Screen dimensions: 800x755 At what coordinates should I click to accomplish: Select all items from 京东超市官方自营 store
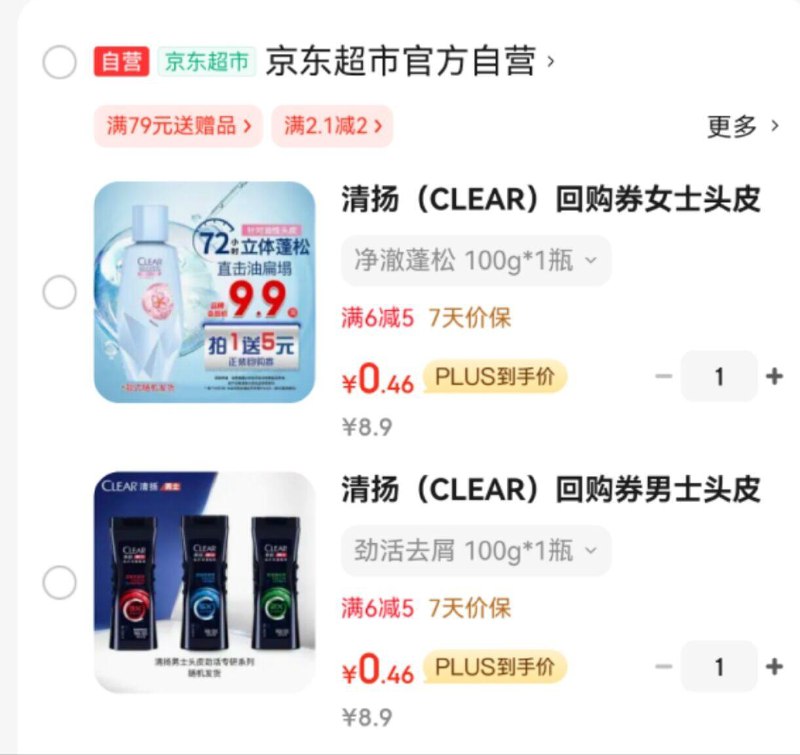[60, 62]
